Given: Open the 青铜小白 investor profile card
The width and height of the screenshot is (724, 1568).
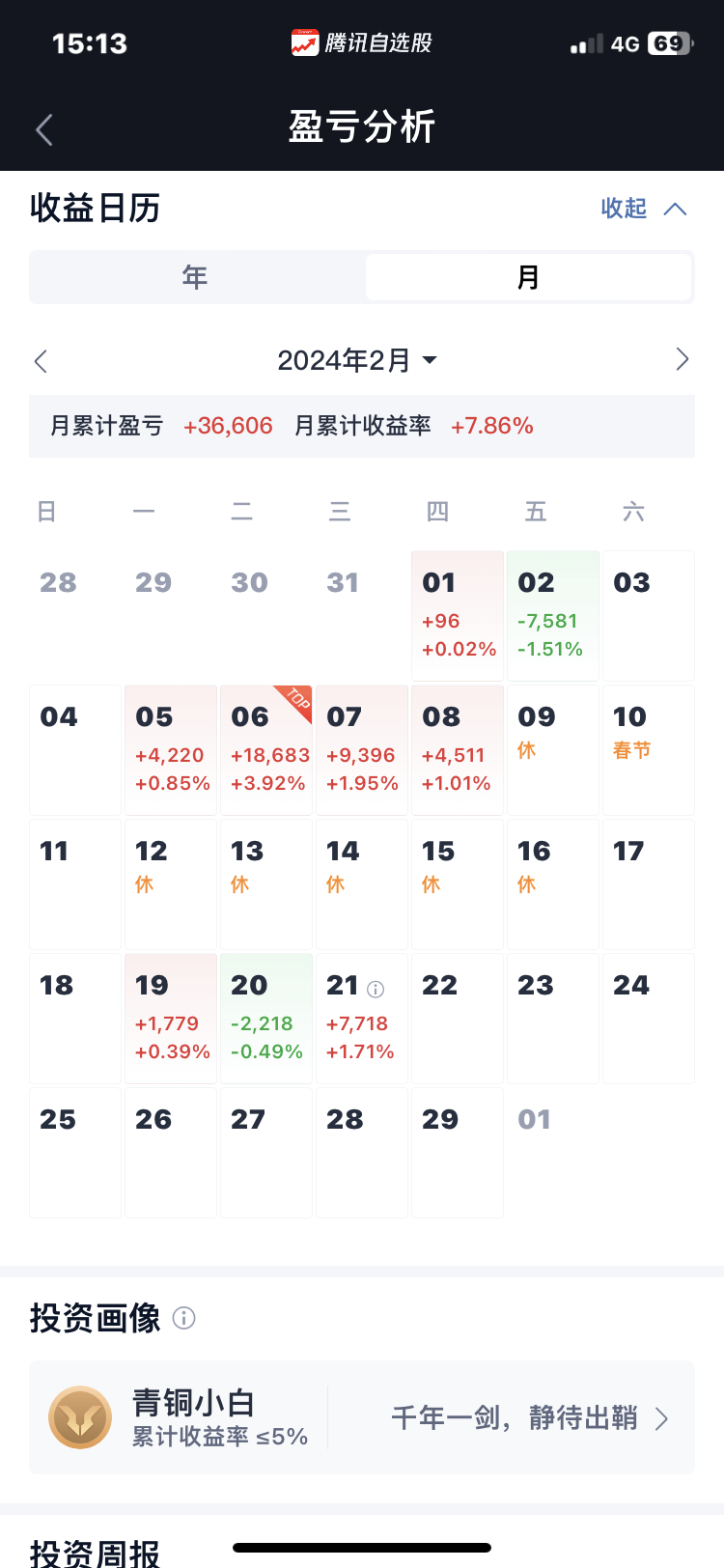Looking at the screenshot, I should pos(362,1417).
